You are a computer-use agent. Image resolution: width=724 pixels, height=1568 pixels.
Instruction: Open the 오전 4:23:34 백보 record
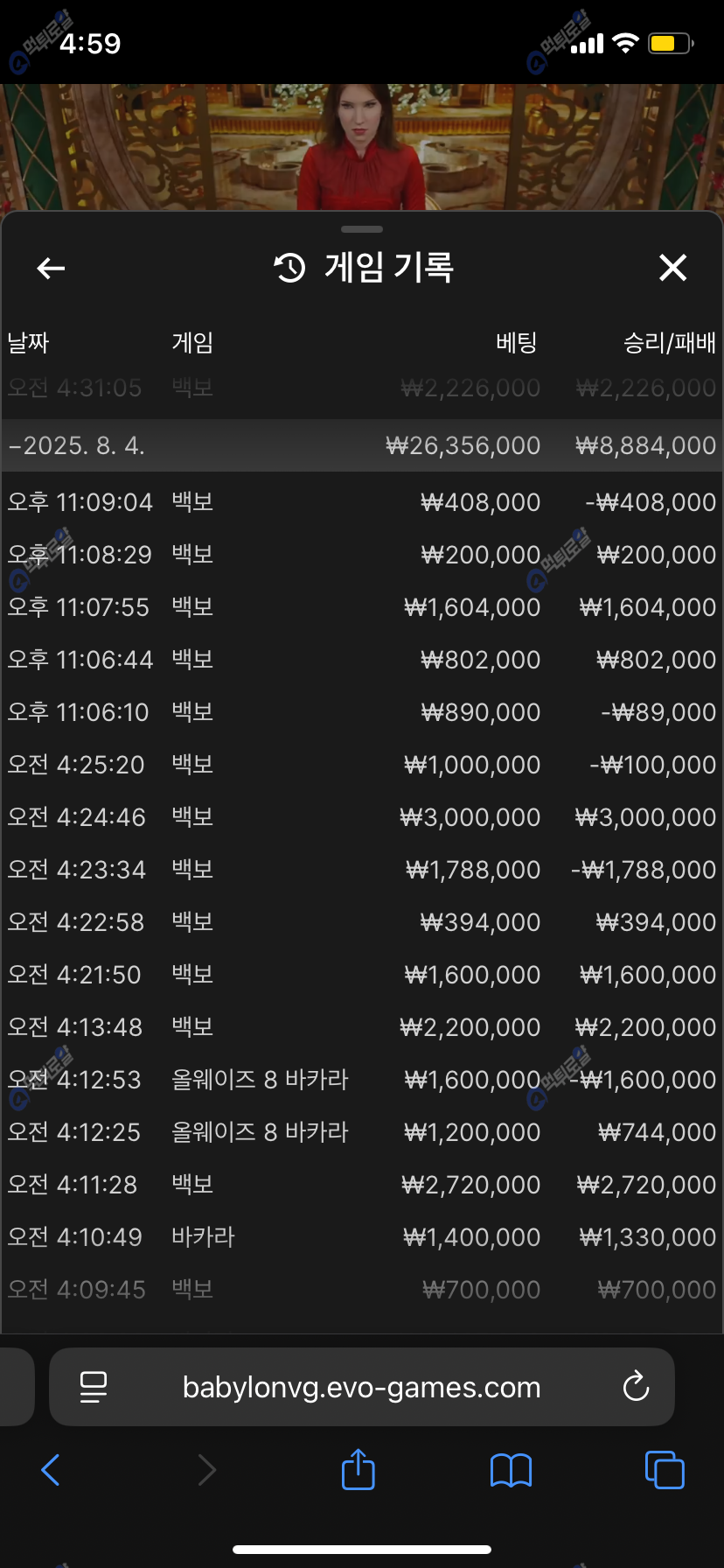tap(361, 870)
